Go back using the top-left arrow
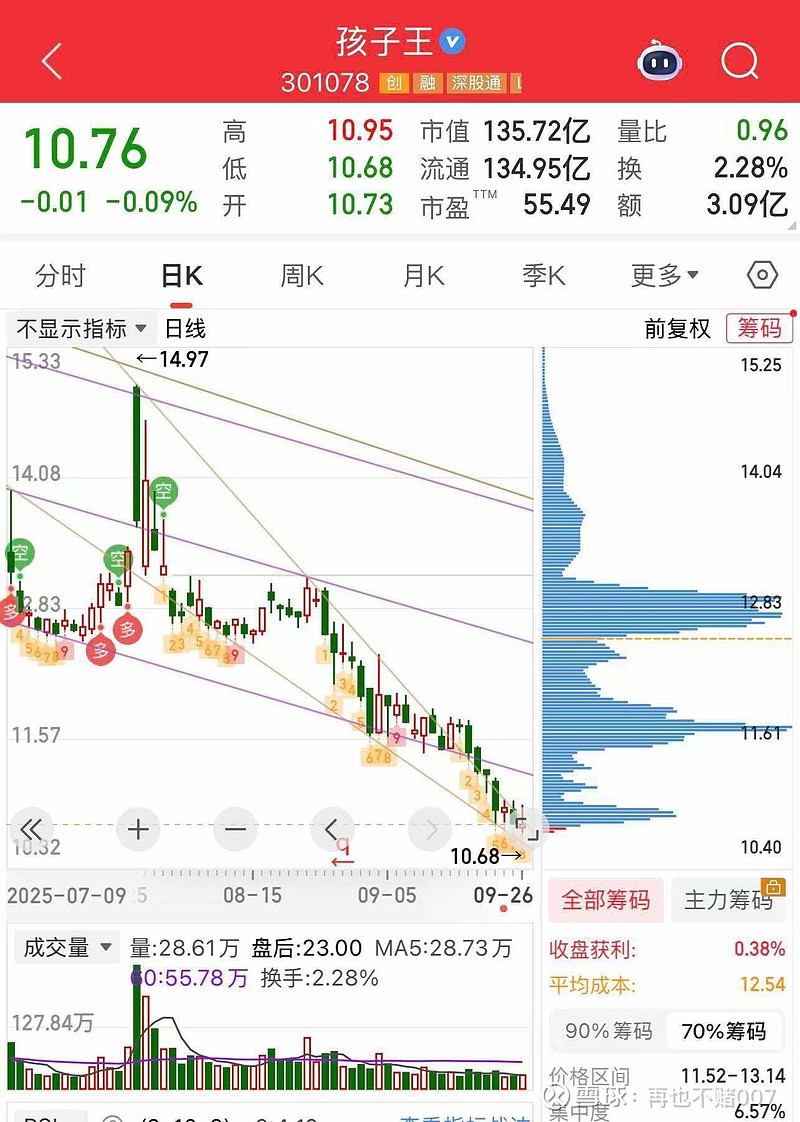The image size is (800, 1122). coord(52,62)
